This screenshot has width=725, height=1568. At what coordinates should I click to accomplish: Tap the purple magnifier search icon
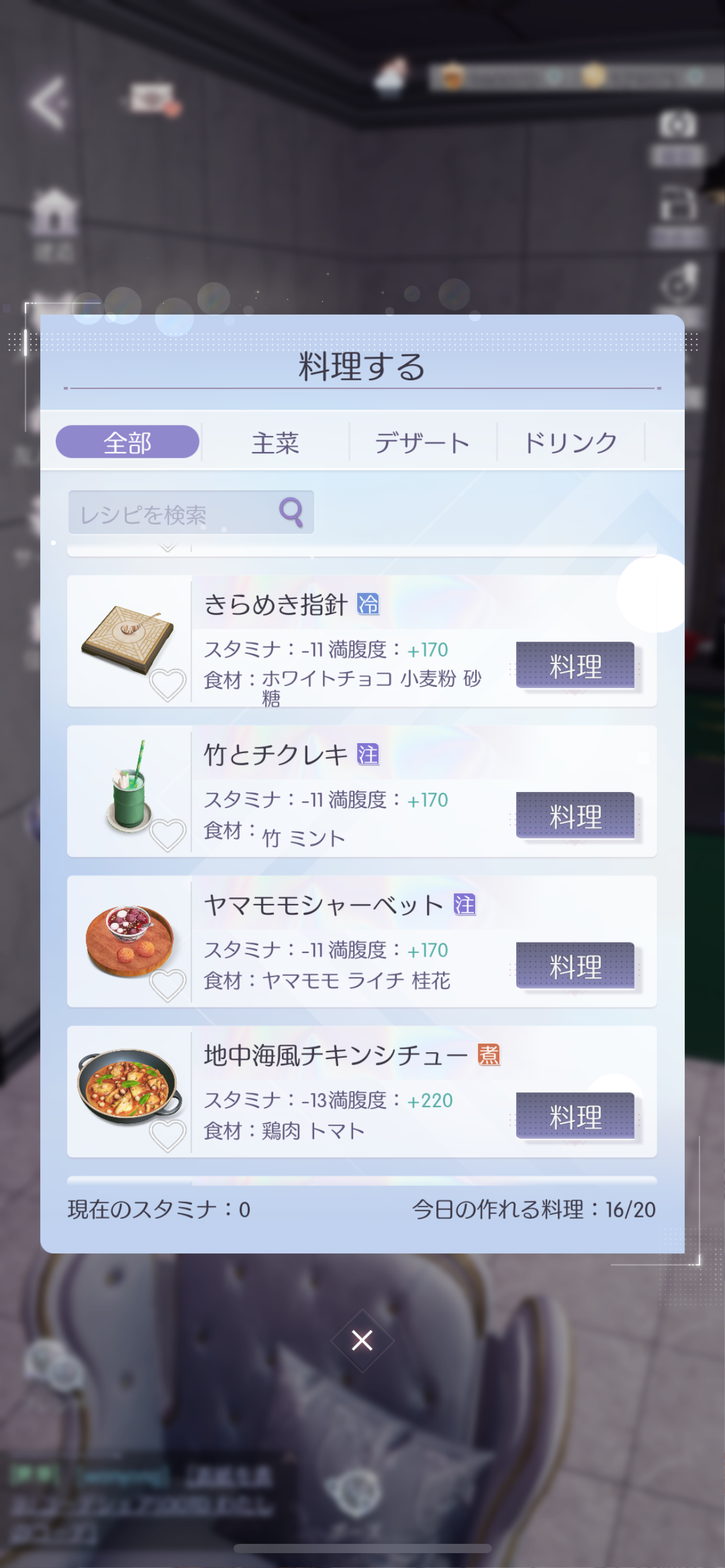click(x=291, y=512)
